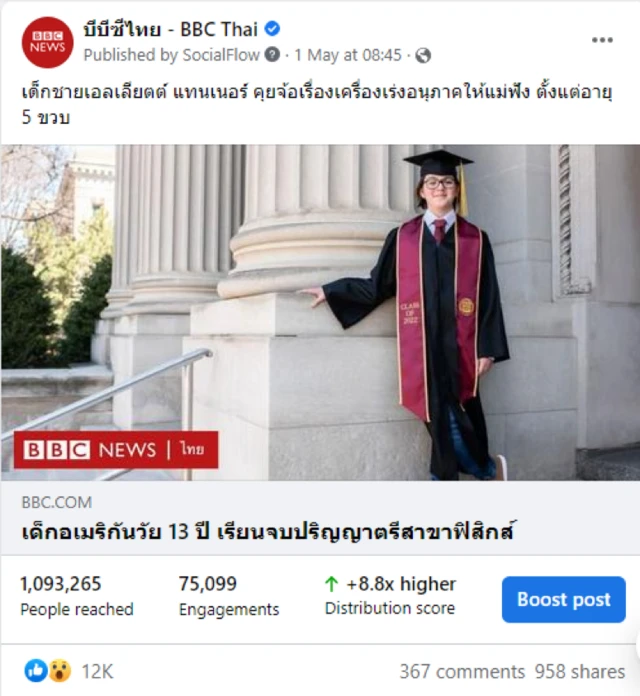This screenshot has height=696, width=640.
Task: View the 12K reactions list
Action: 96,671
